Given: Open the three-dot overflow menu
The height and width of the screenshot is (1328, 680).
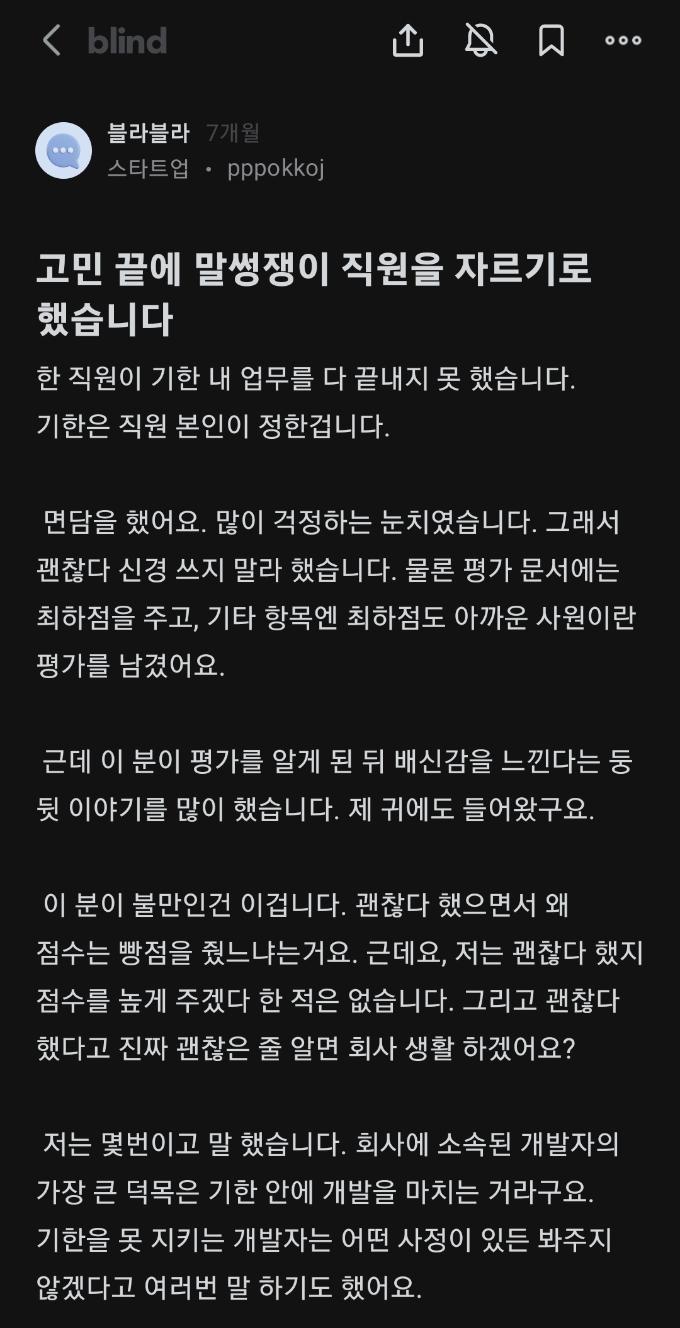Looking at the screenshot, I should click(623, 41).
